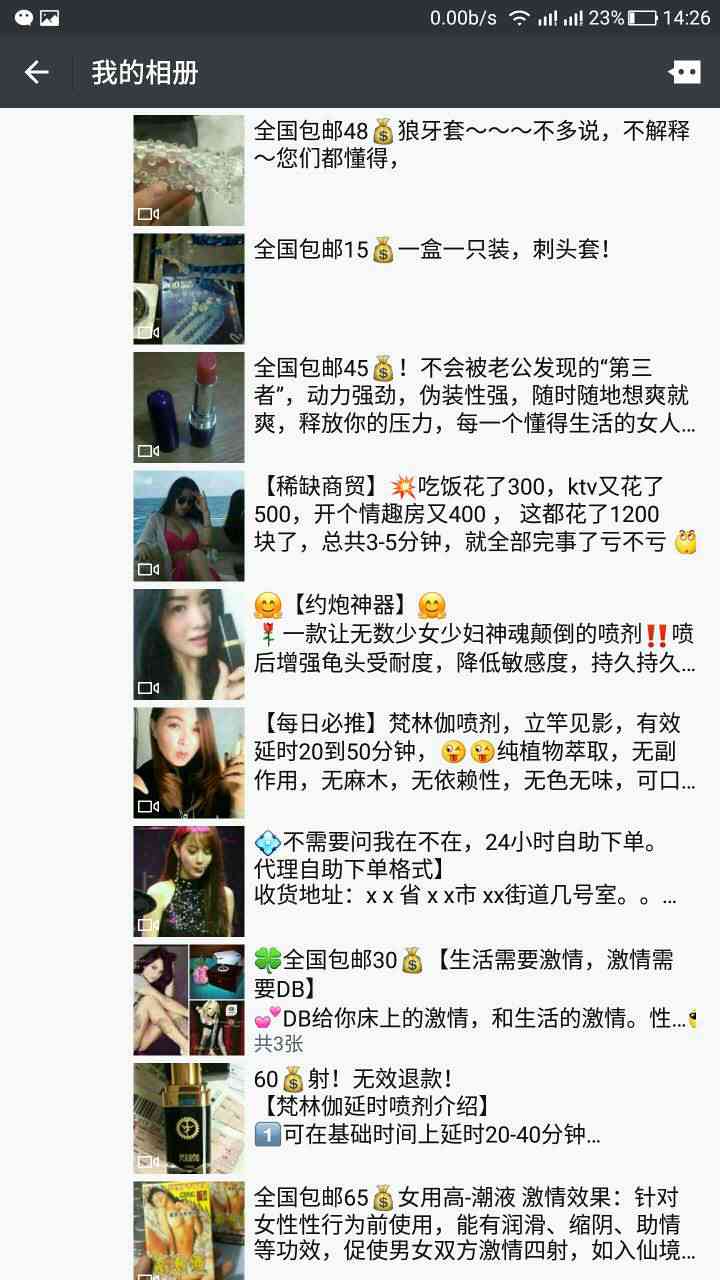
Task: View the 全国包邮45 post
Action: 417,407
